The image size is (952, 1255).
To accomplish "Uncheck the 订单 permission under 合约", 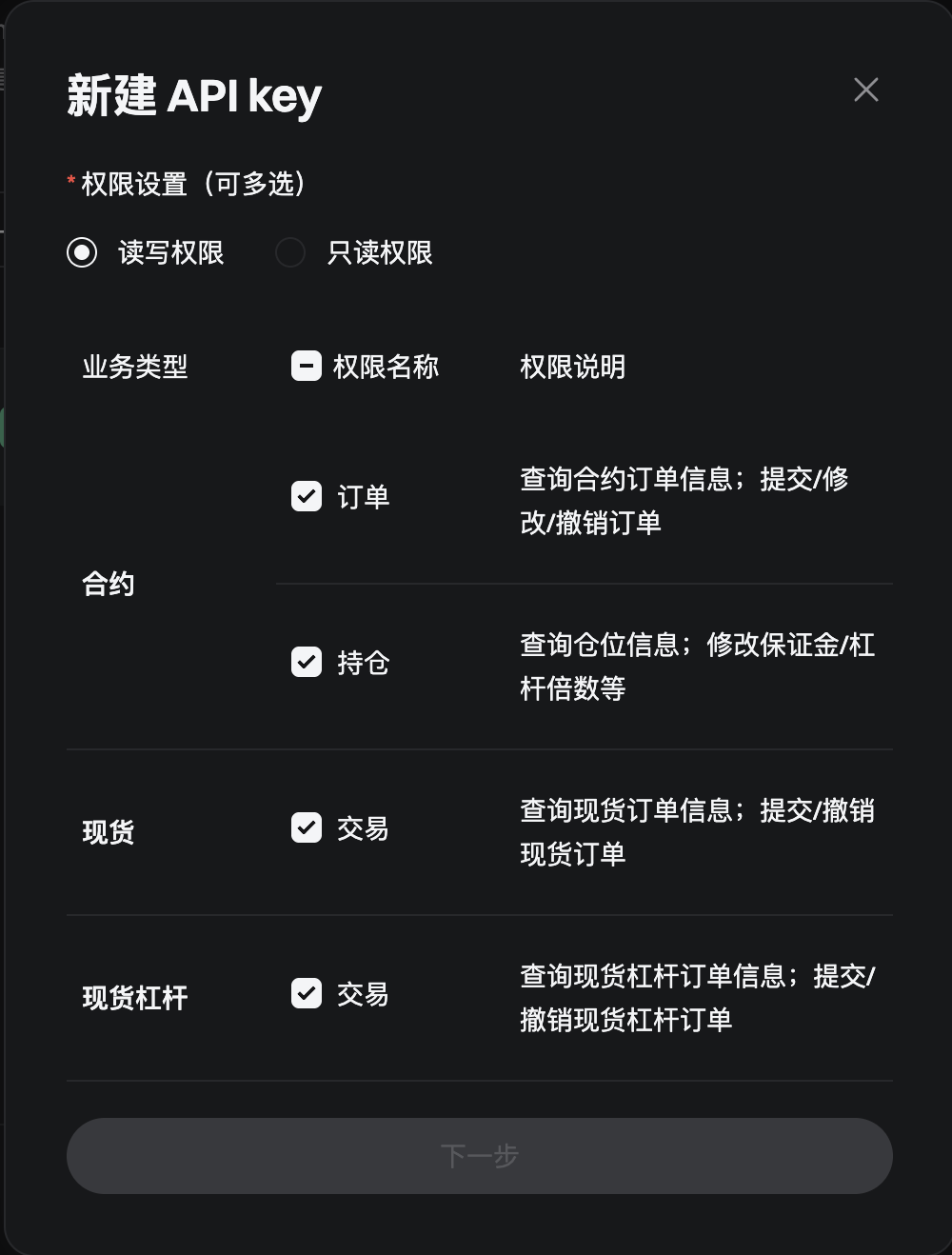I will click(307, 496).
